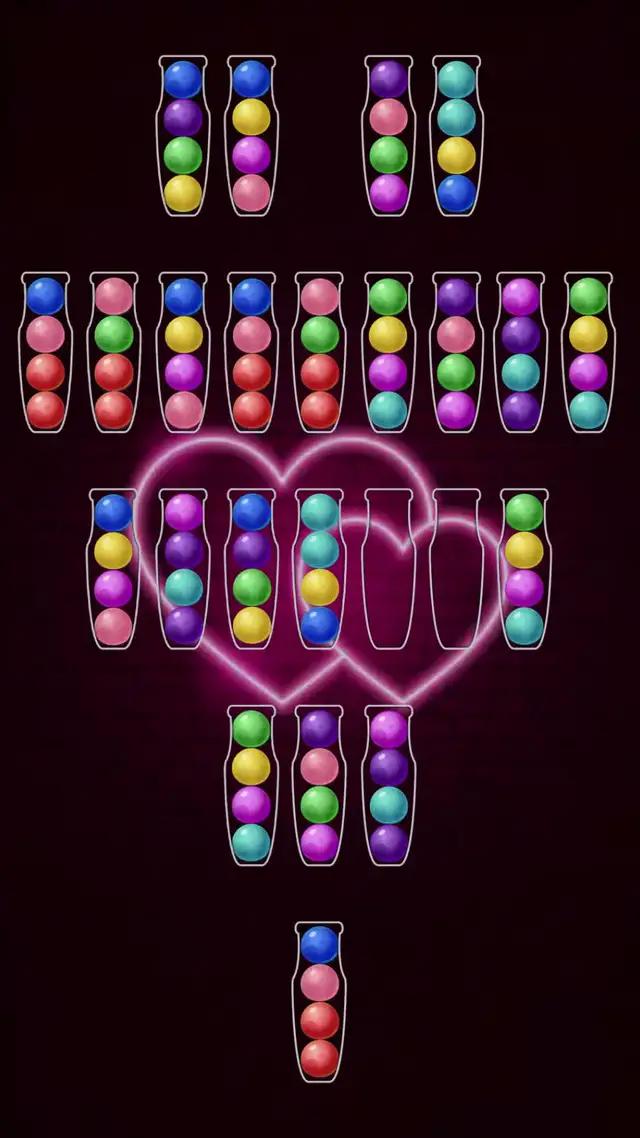Screen dimensions: 640x1138
Task: Select the empty tube beside the teal-topped tube
Action: click(388, 570)
